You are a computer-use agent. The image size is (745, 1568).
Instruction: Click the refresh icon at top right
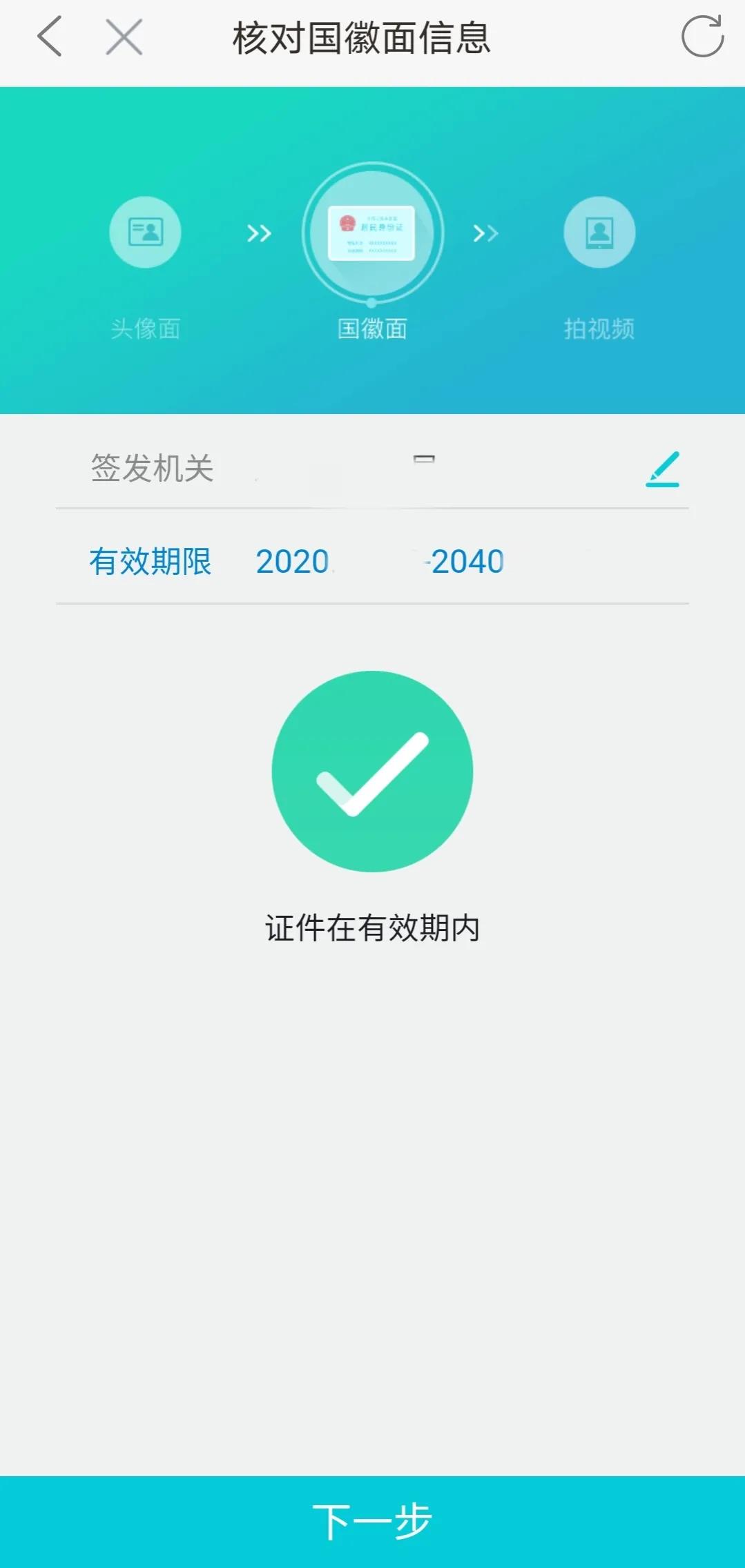pos(702,38)
